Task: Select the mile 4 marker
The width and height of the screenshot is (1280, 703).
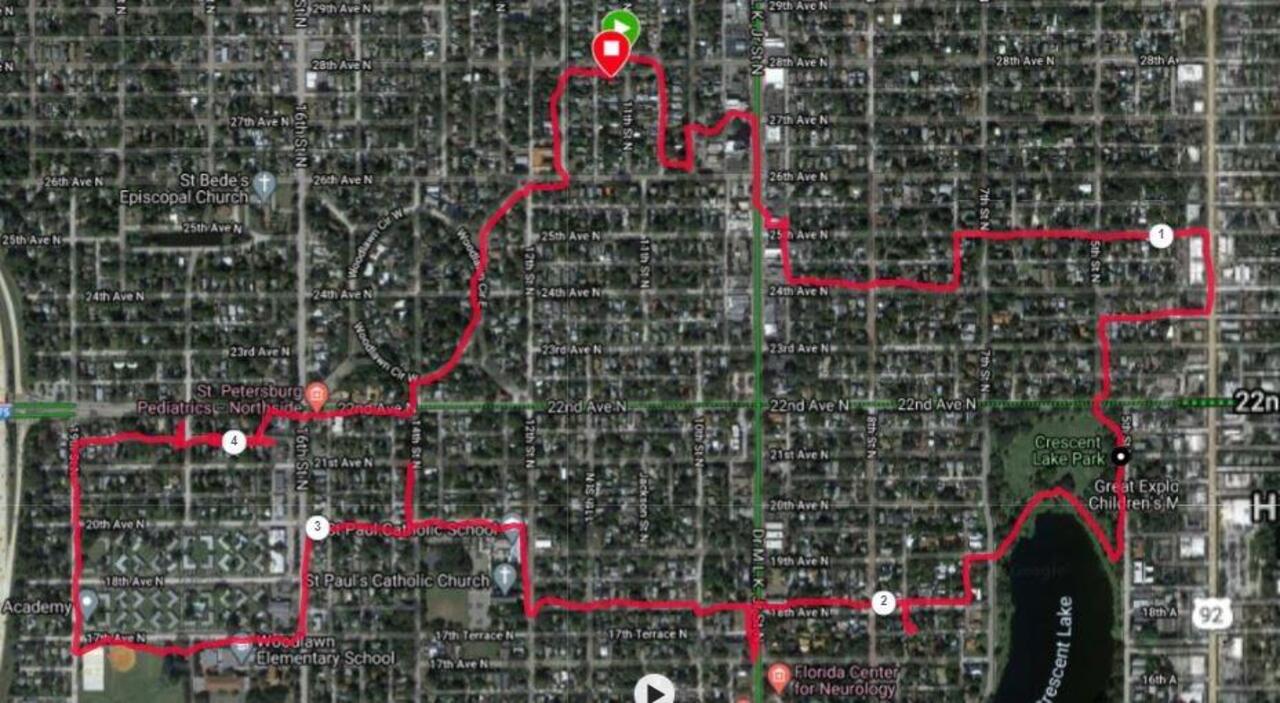Action: pyautogui.click(x=233, y=441)
